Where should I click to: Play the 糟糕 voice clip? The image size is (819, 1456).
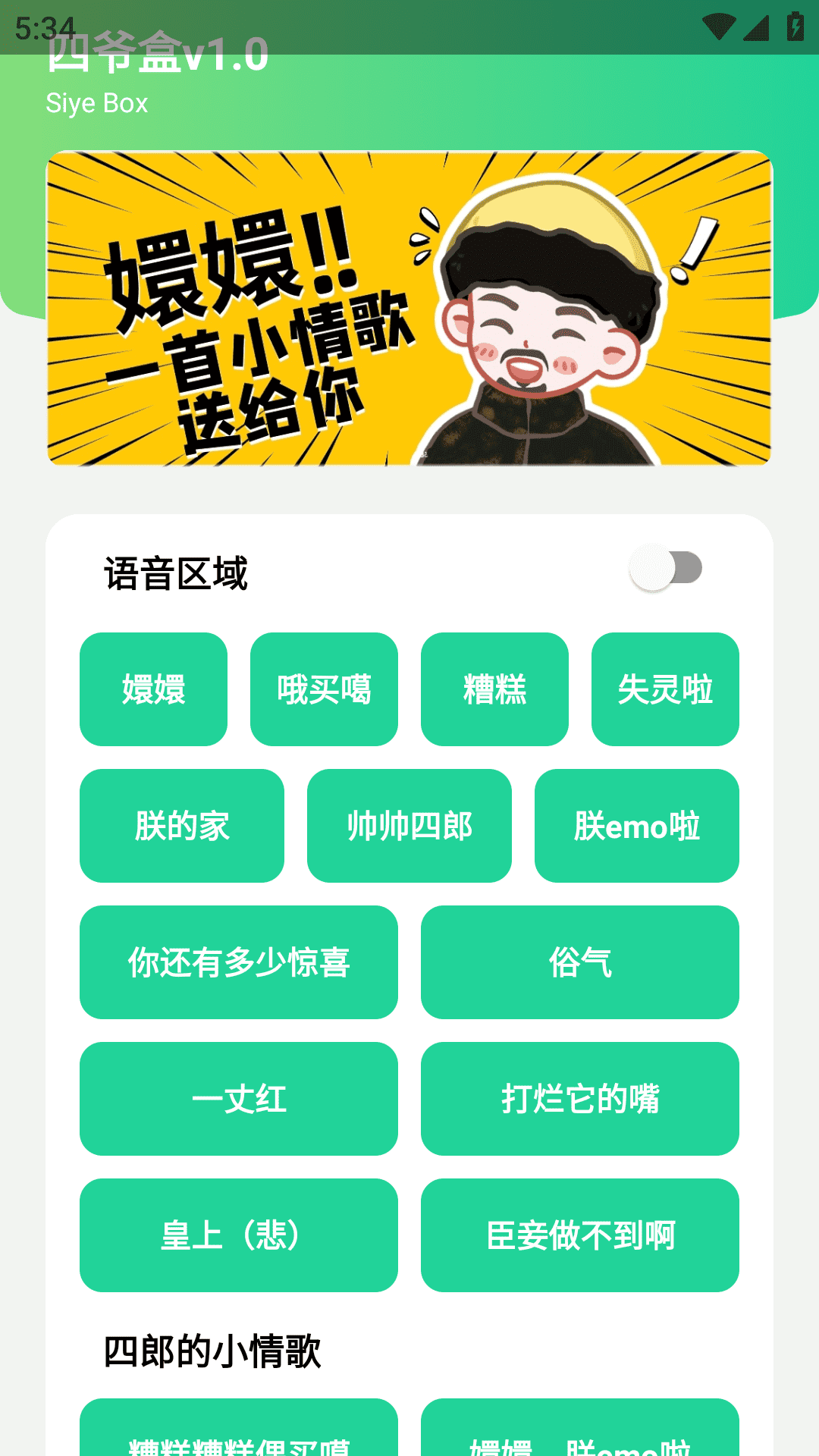[x=494, y=689]
